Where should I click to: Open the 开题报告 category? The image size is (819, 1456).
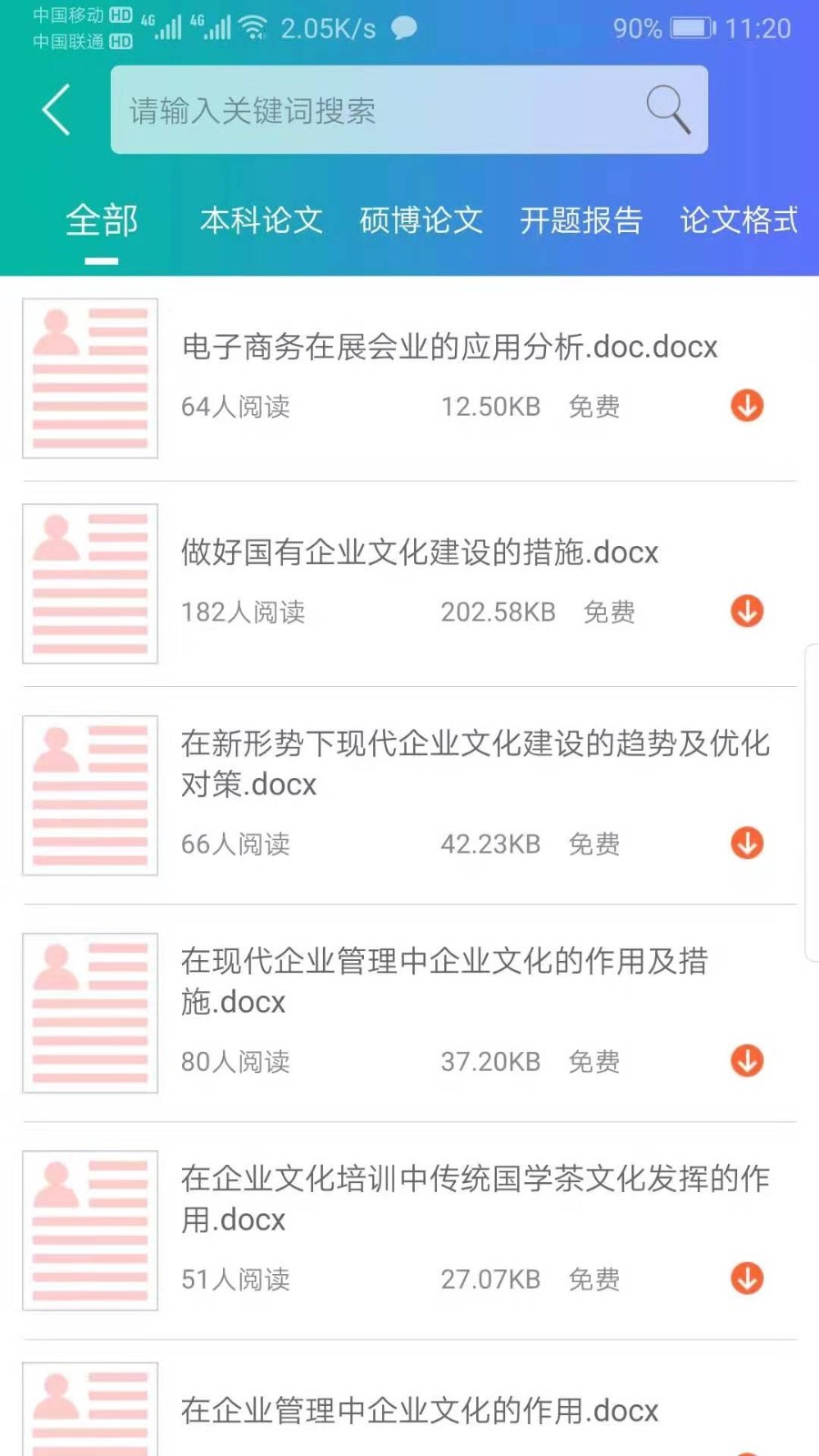pos(582,221)
